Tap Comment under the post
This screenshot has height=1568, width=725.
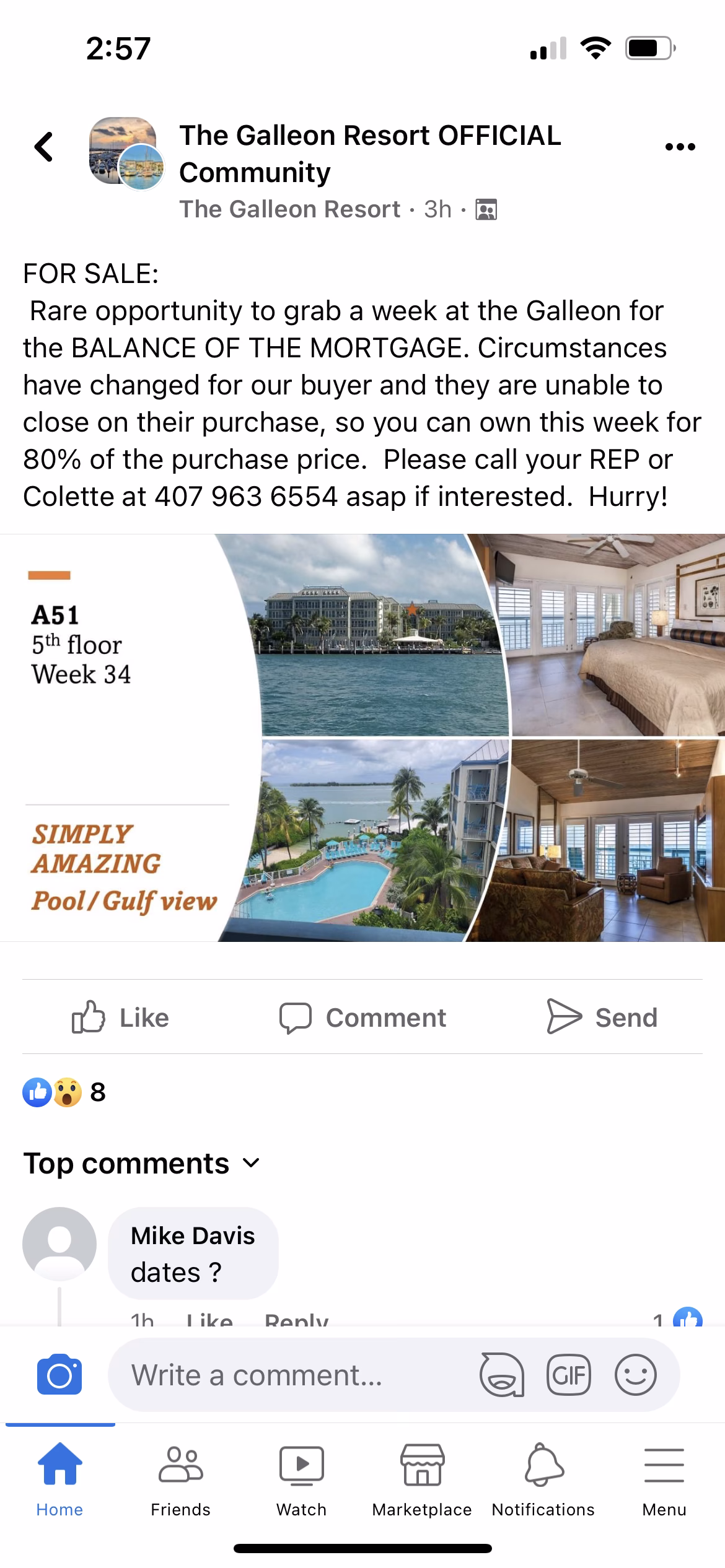[362, 1017]
